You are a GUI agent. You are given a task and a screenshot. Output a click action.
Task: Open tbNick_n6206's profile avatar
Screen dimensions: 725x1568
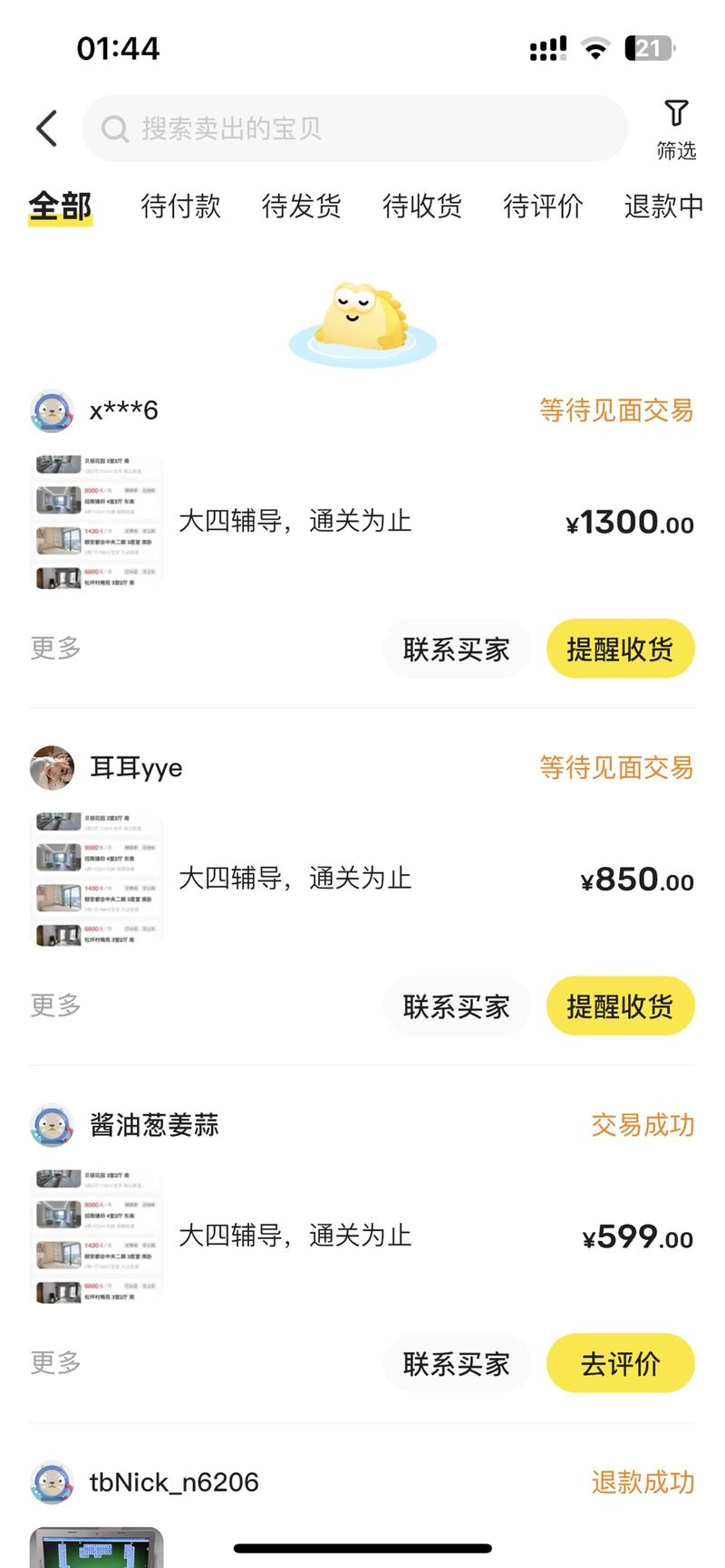point(52,1482)
